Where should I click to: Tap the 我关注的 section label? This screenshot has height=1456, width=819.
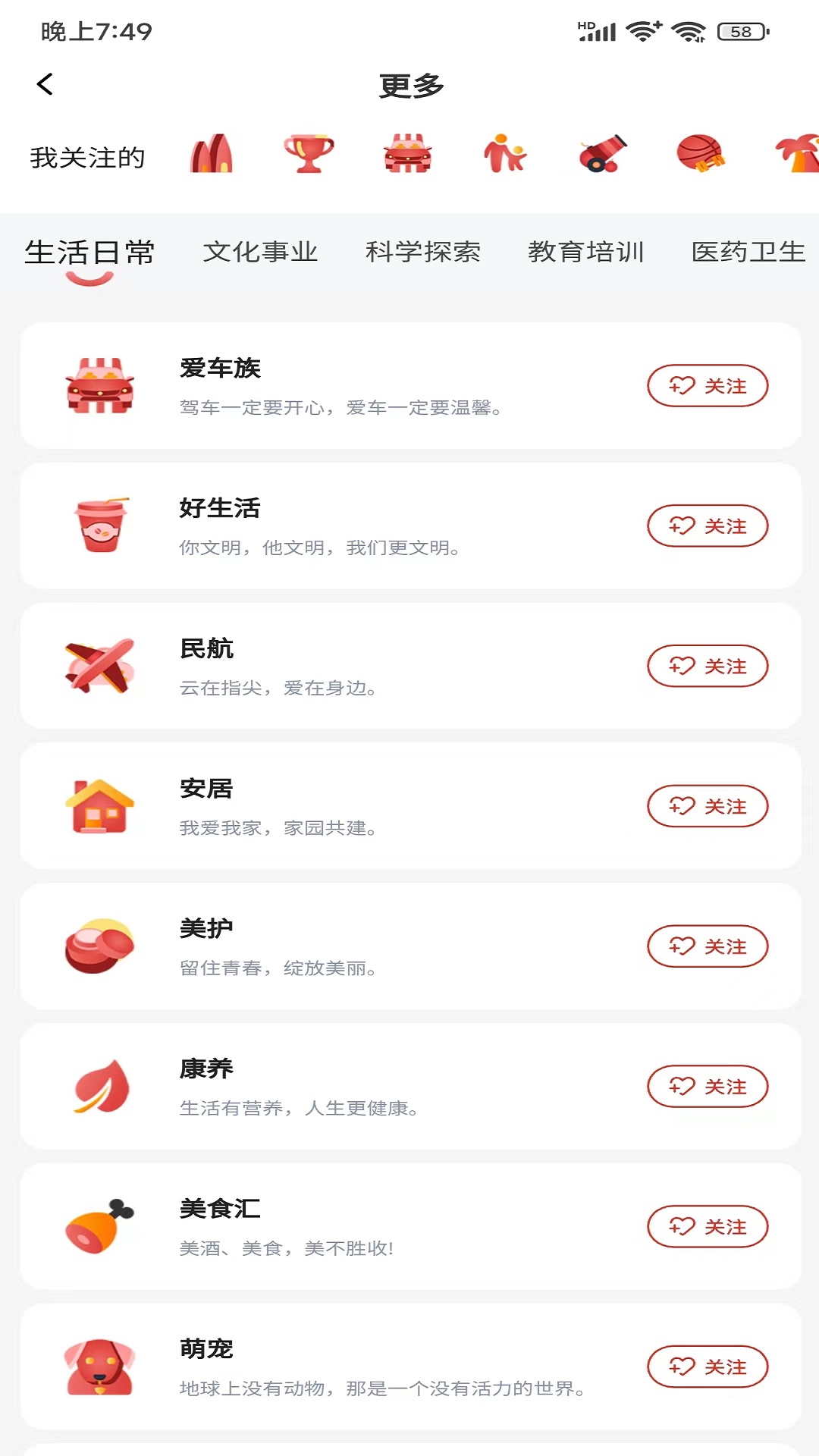87,157
